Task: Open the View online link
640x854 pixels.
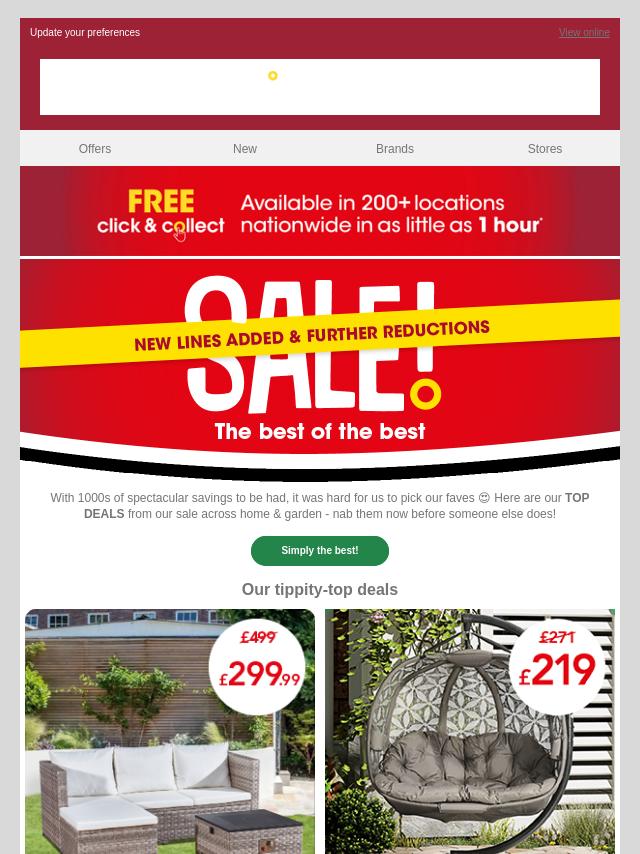Action: point(584,33)
